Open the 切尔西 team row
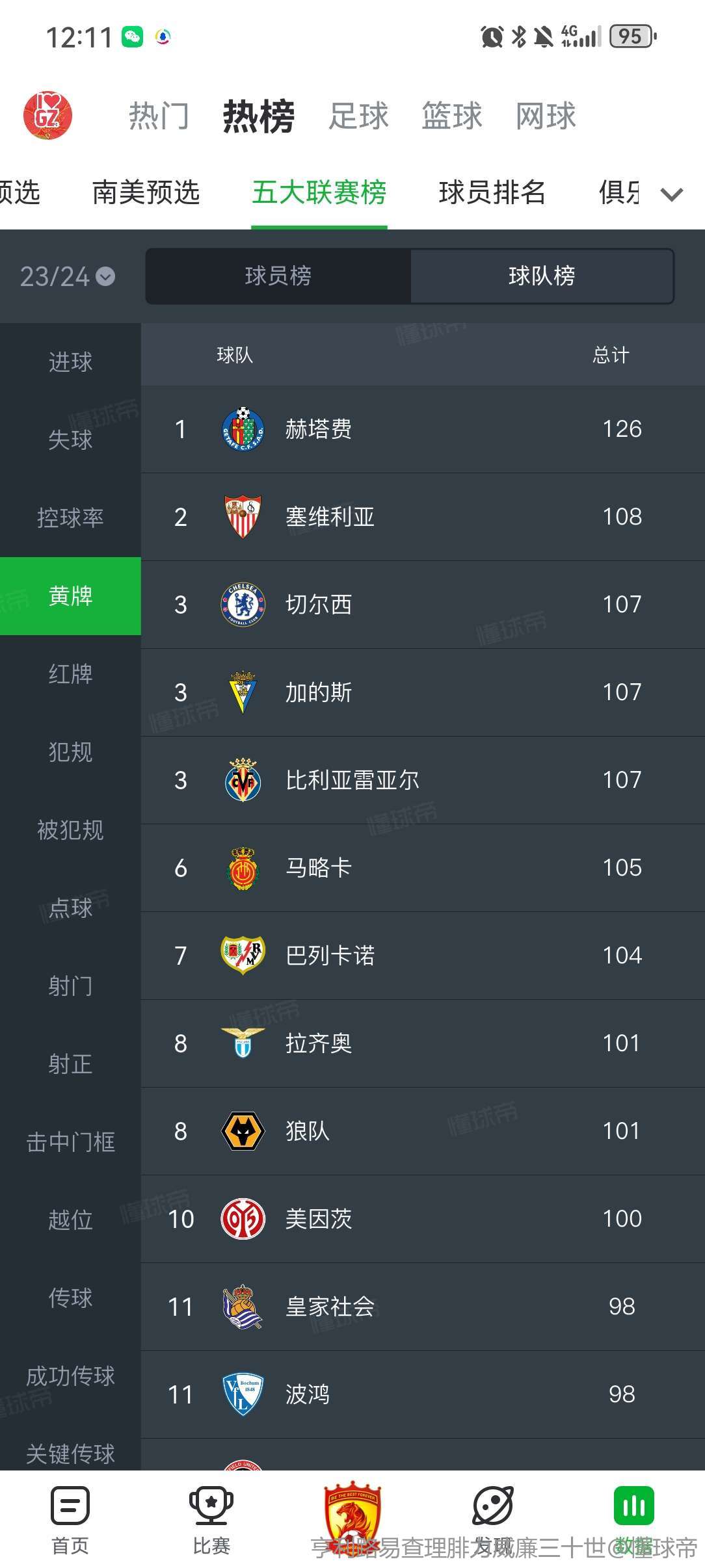The image size is (705, 1568). [x=423, y=605]
